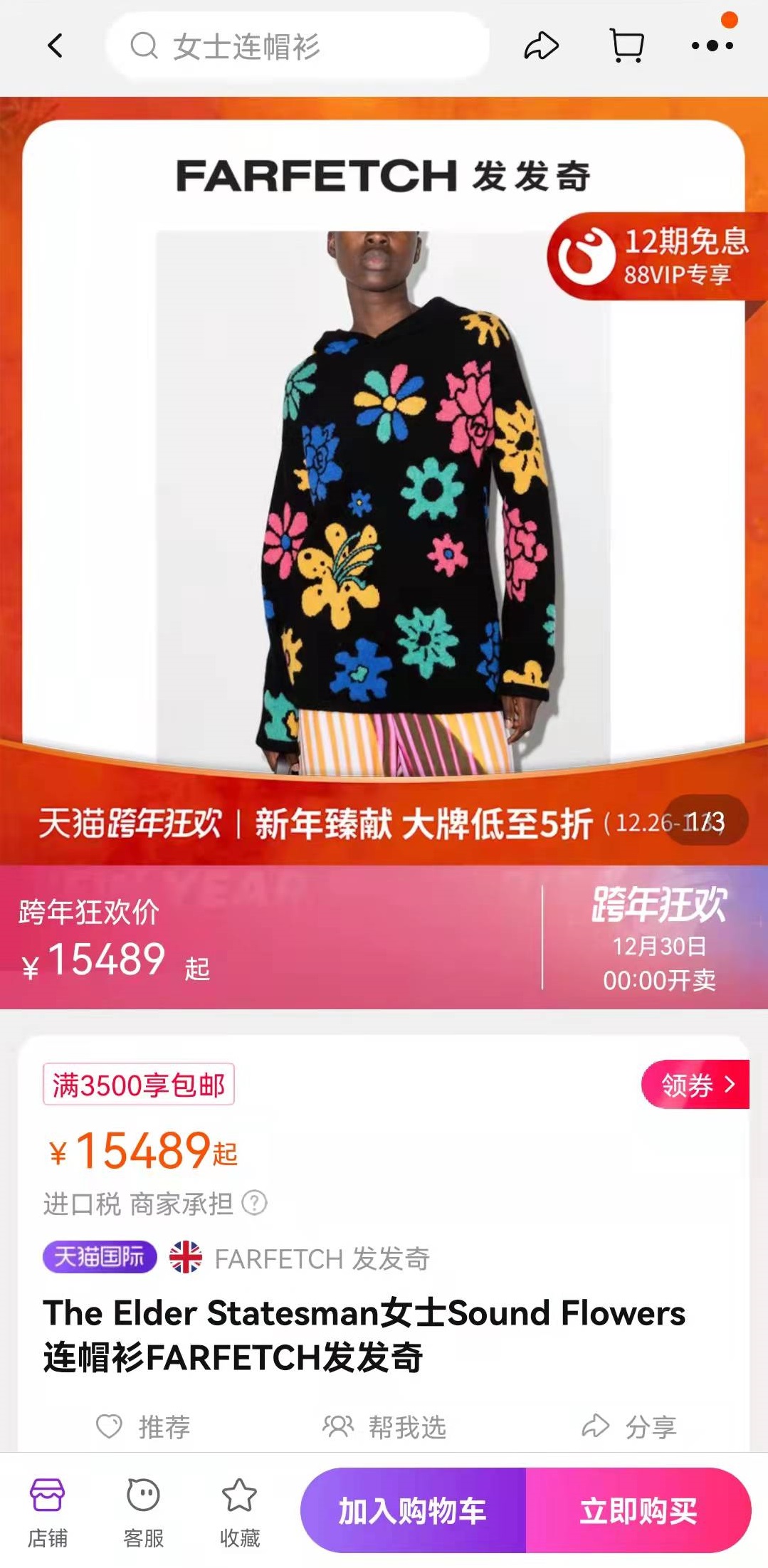Open the three-dot overflow menu
The width and height of the screenshot is (768, 1568).
[712, 46]
